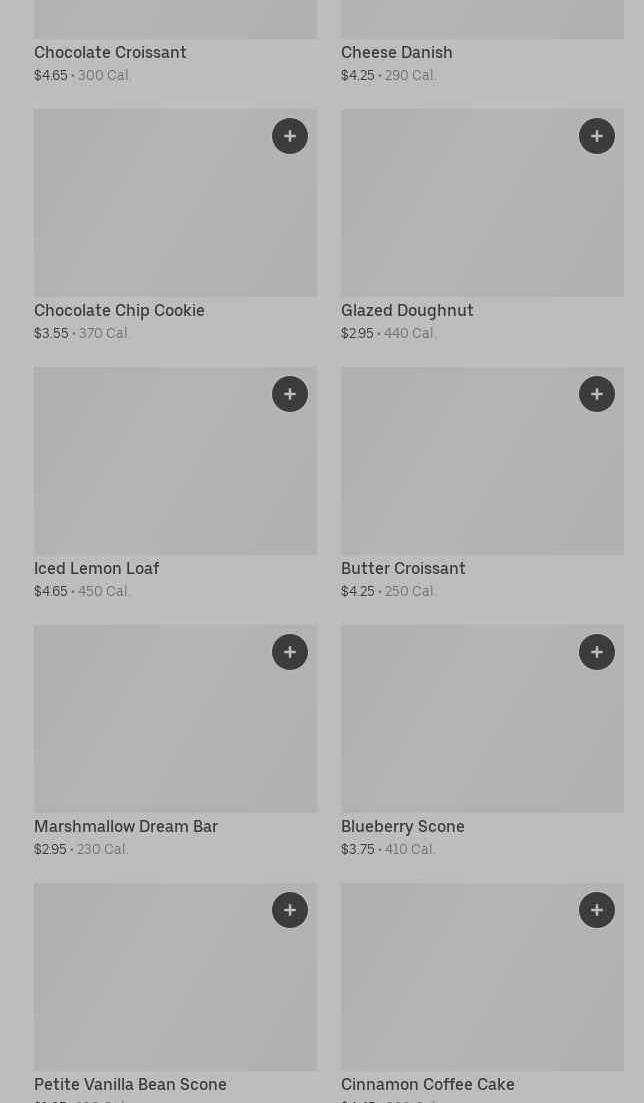Add Cinnamon Coffee Cake to cart
Image resolution: width=644 pixels, height=1103 pixels.
coord(597,910)
